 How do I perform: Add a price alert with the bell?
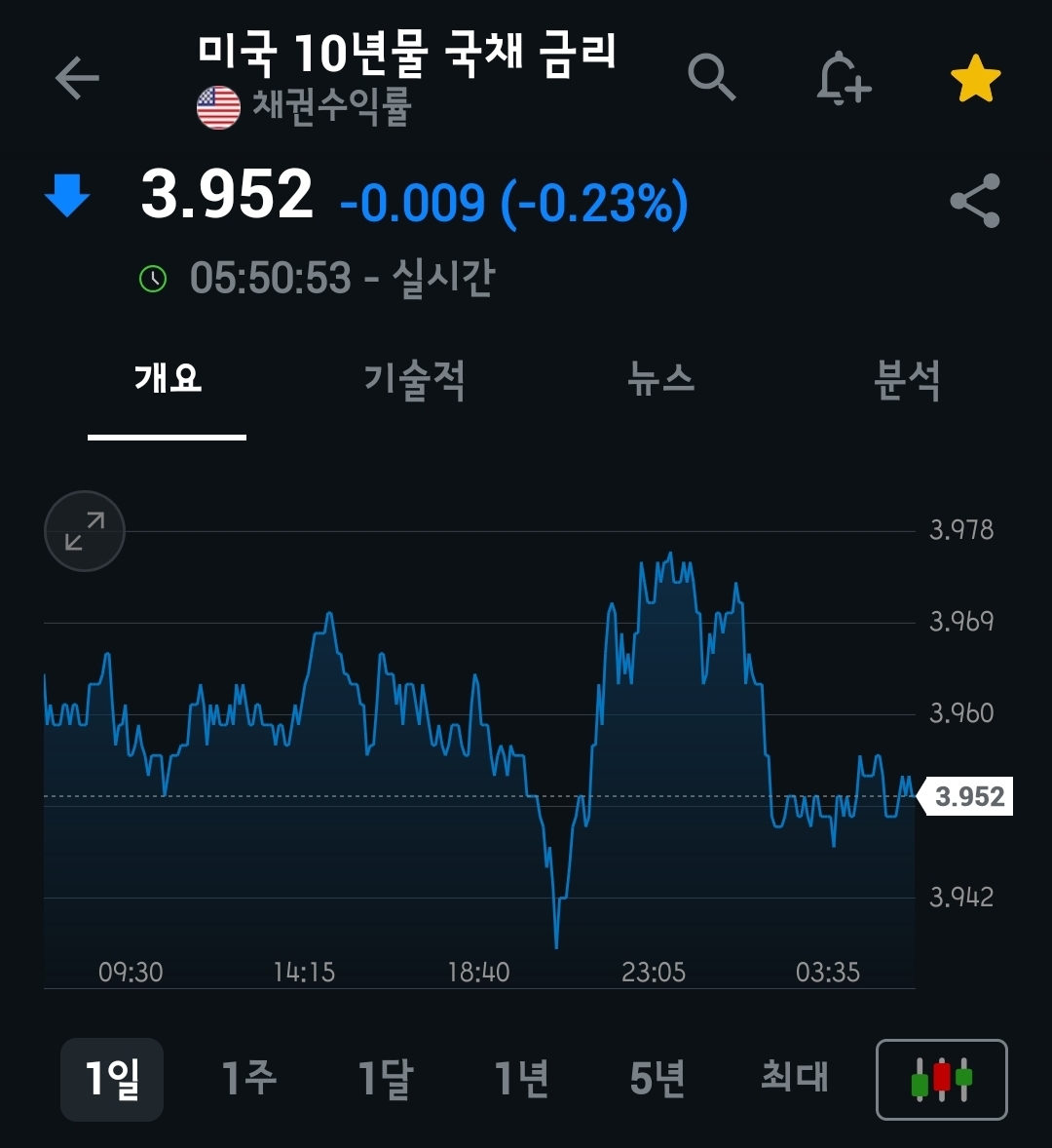(x=843, y=78)
